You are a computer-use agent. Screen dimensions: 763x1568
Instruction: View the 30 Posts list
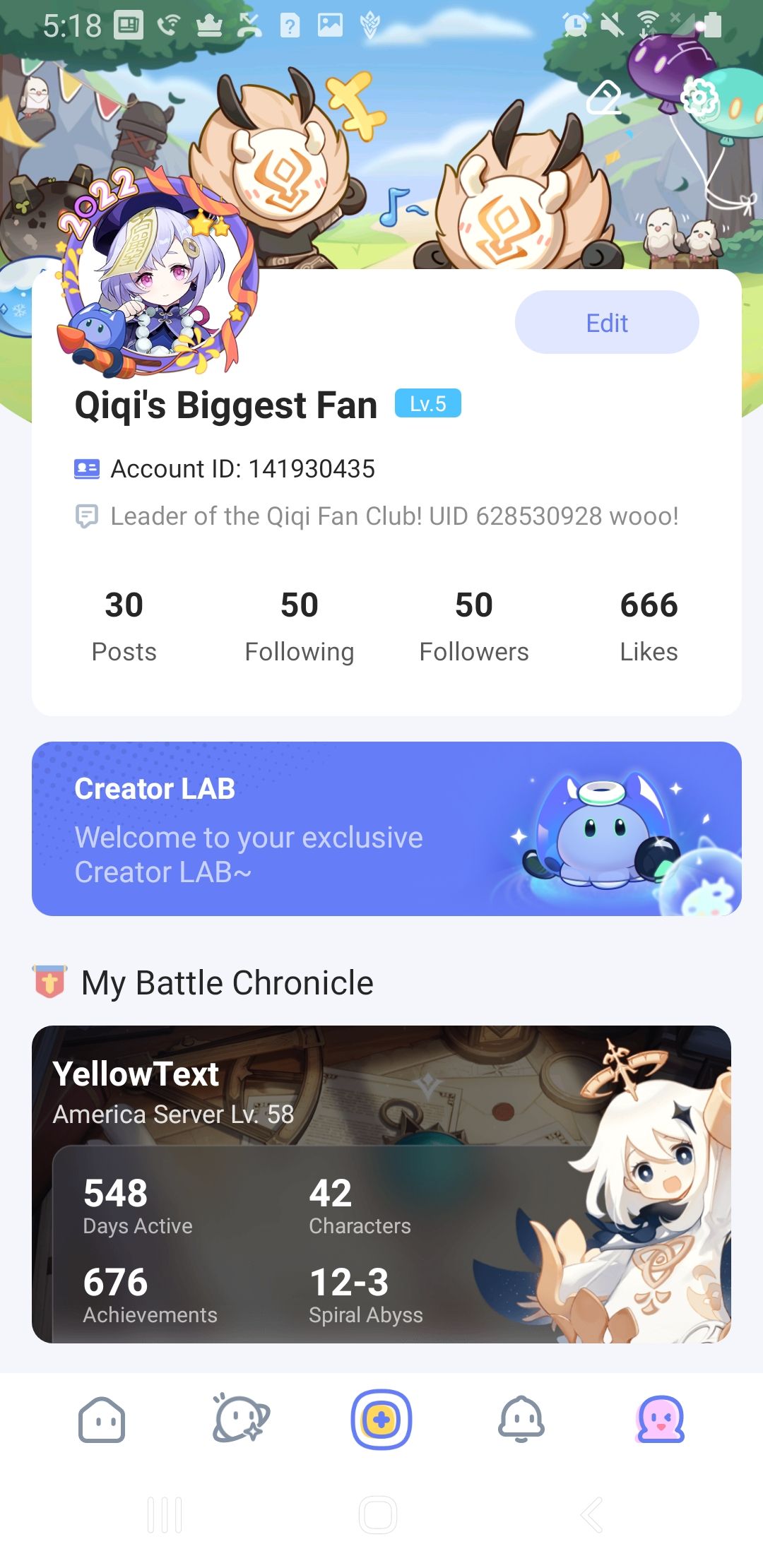pos(124,626)
